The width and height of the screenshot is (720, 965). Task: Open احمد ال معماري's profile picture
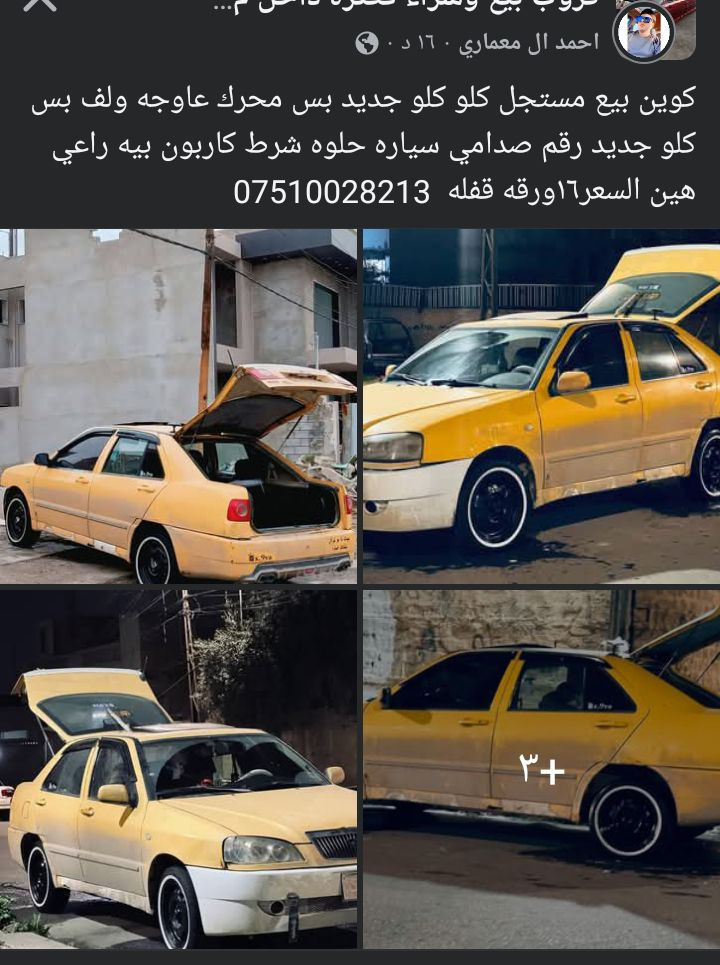(x=643, y=32)
